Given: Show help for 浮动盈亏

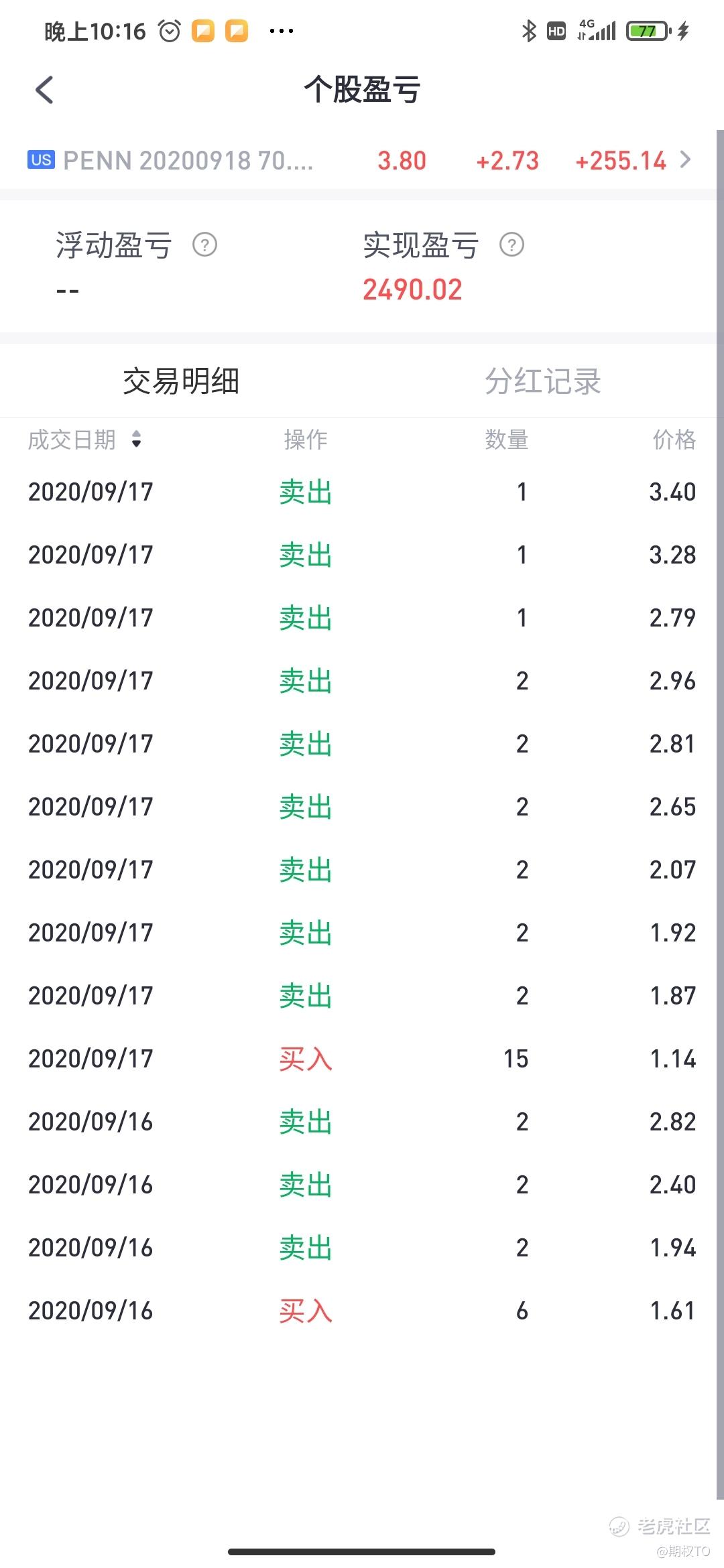Looking at the screenshot, I should click(x=204, y=245).
